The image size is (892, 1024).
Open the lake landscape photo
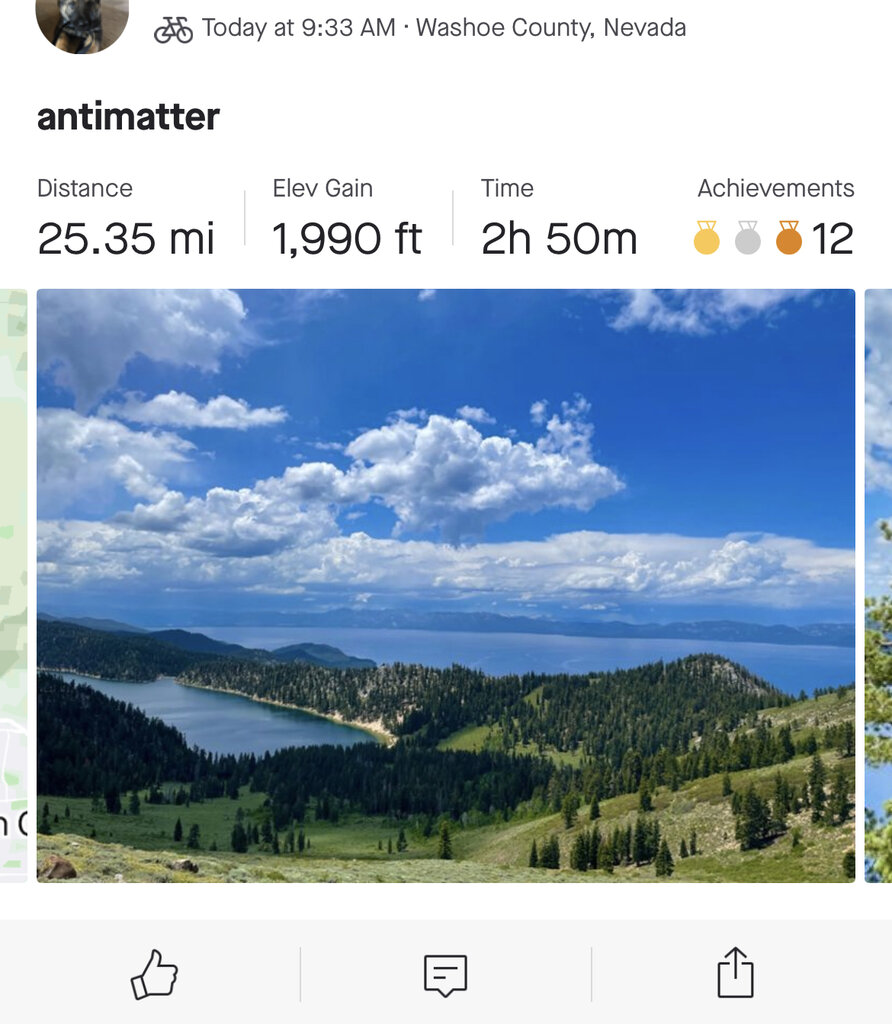click(x=446, y=585)
